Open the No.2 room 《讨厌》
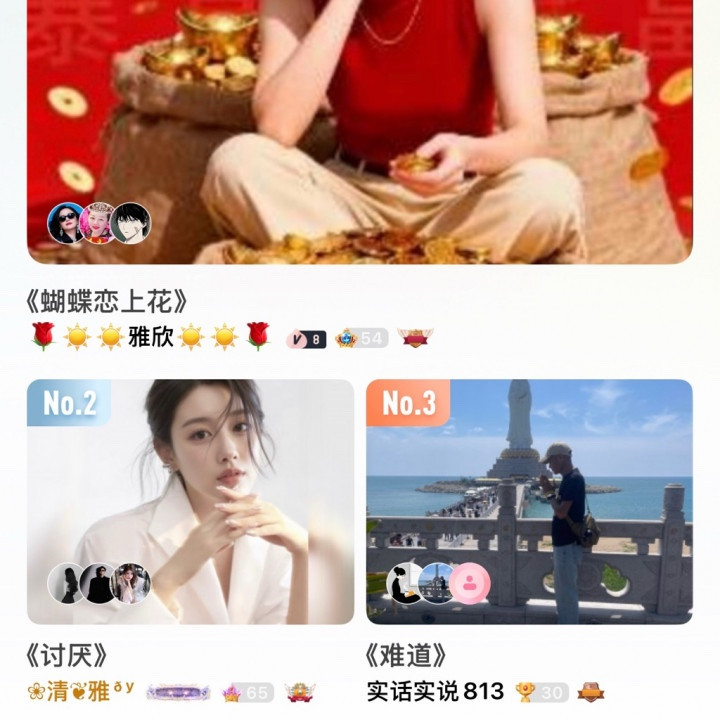 pyautogui.click(x=191, y=501)
